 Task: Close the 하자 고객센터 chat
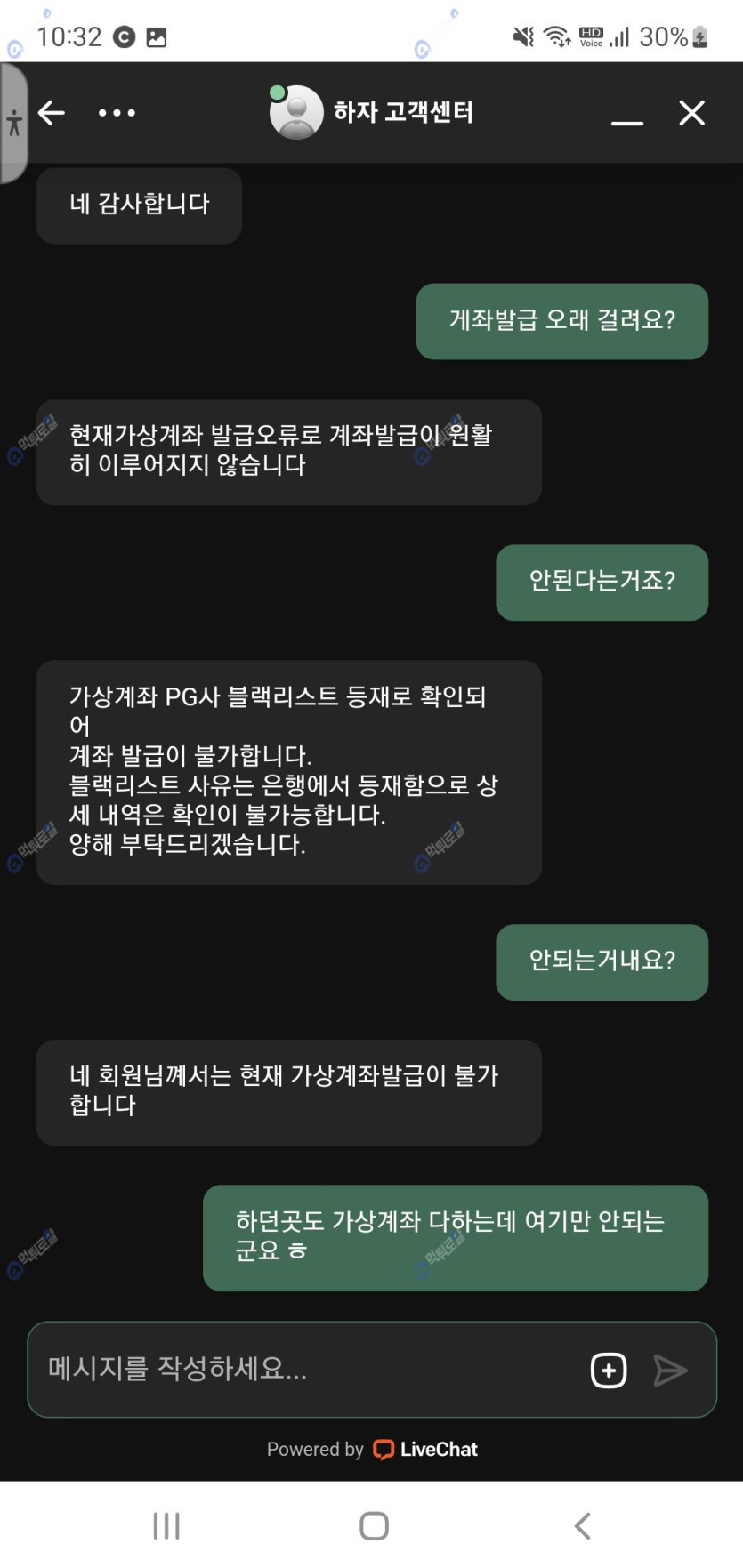coord(691,113)
